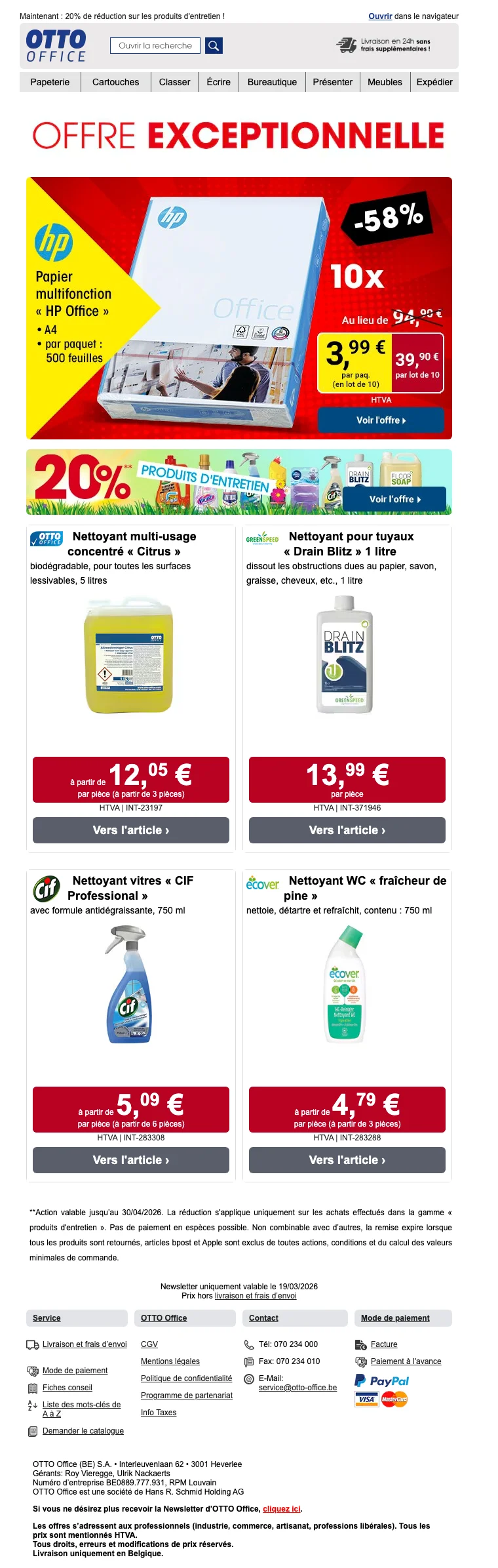Viewport: 498px width, 1568px height.
Task: View the 20% produits d'entretien offer
Action: pyautogui.click(x=394, y=499)
